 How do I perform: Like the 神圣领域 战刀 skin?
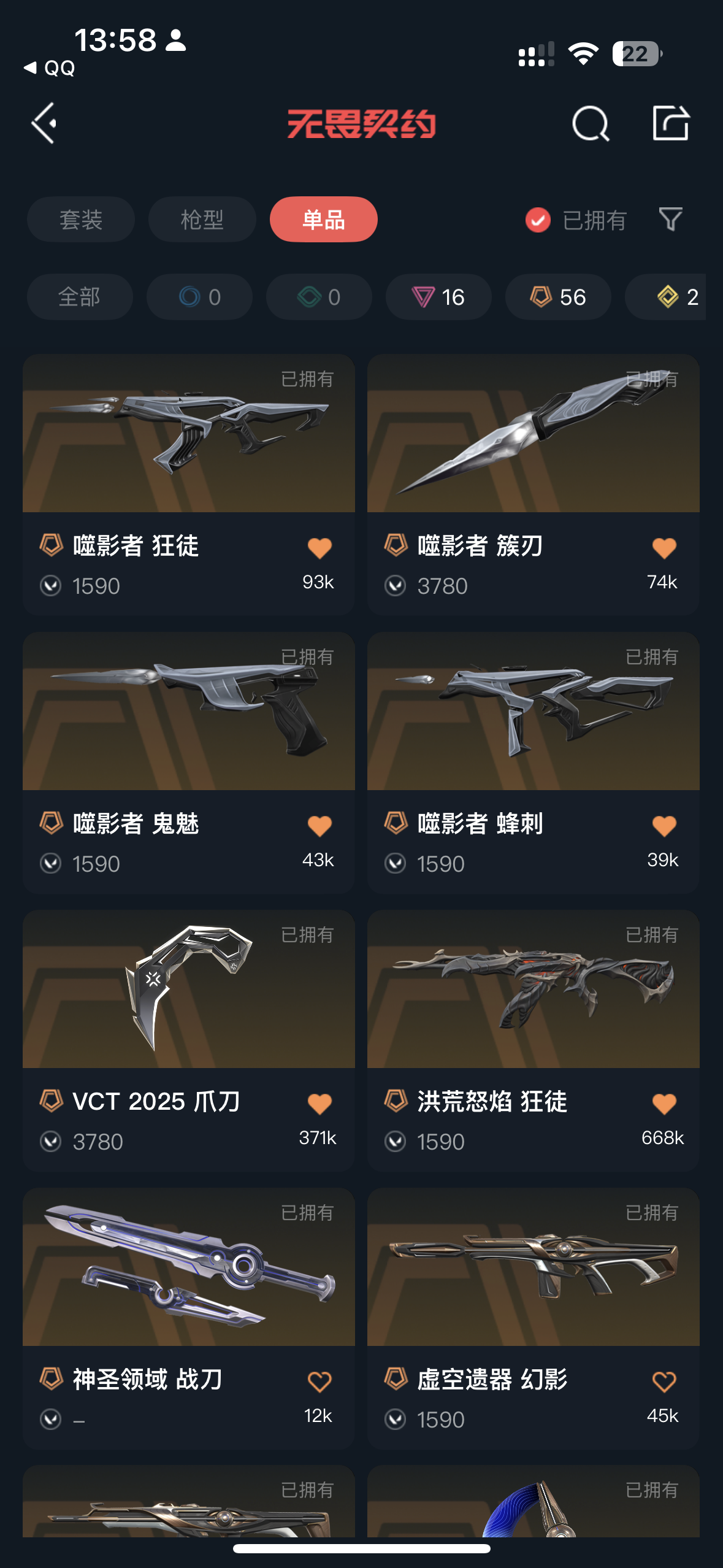click(319, 1382)
